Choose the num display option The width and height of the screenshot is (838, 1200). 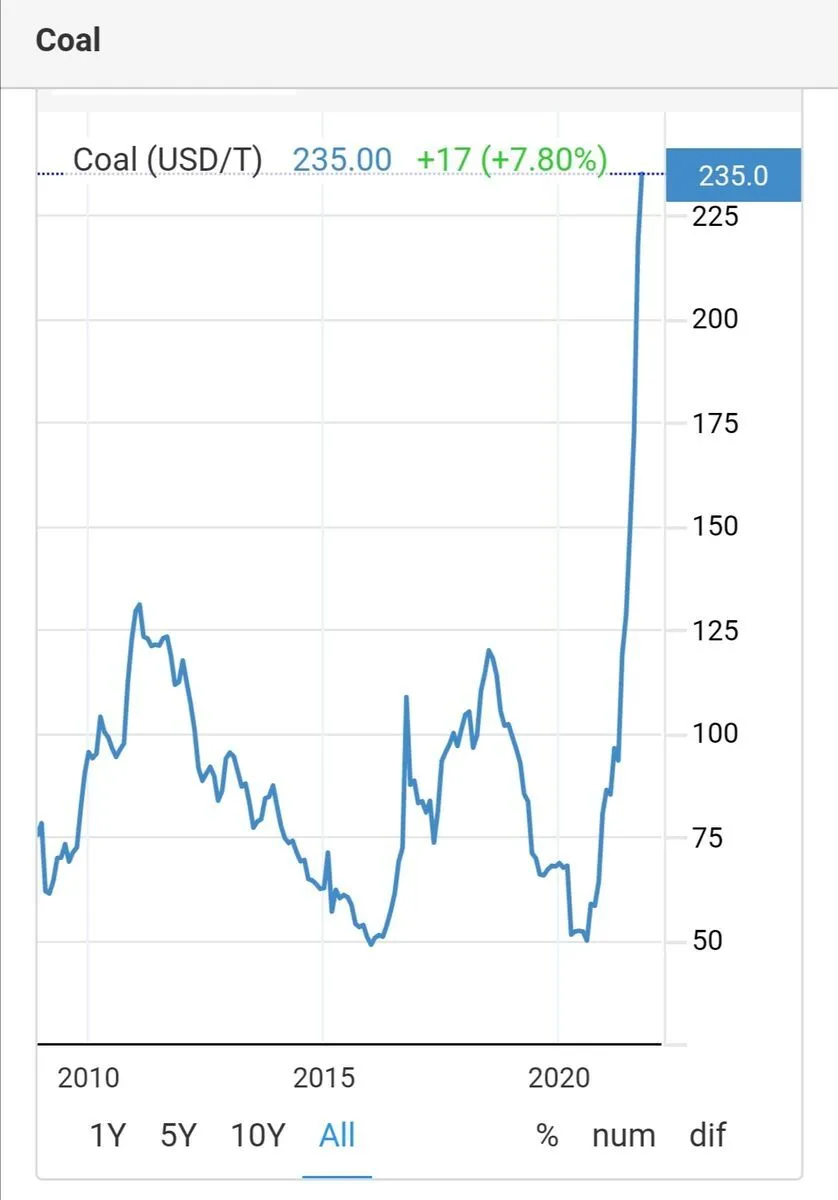[623, 1135]
